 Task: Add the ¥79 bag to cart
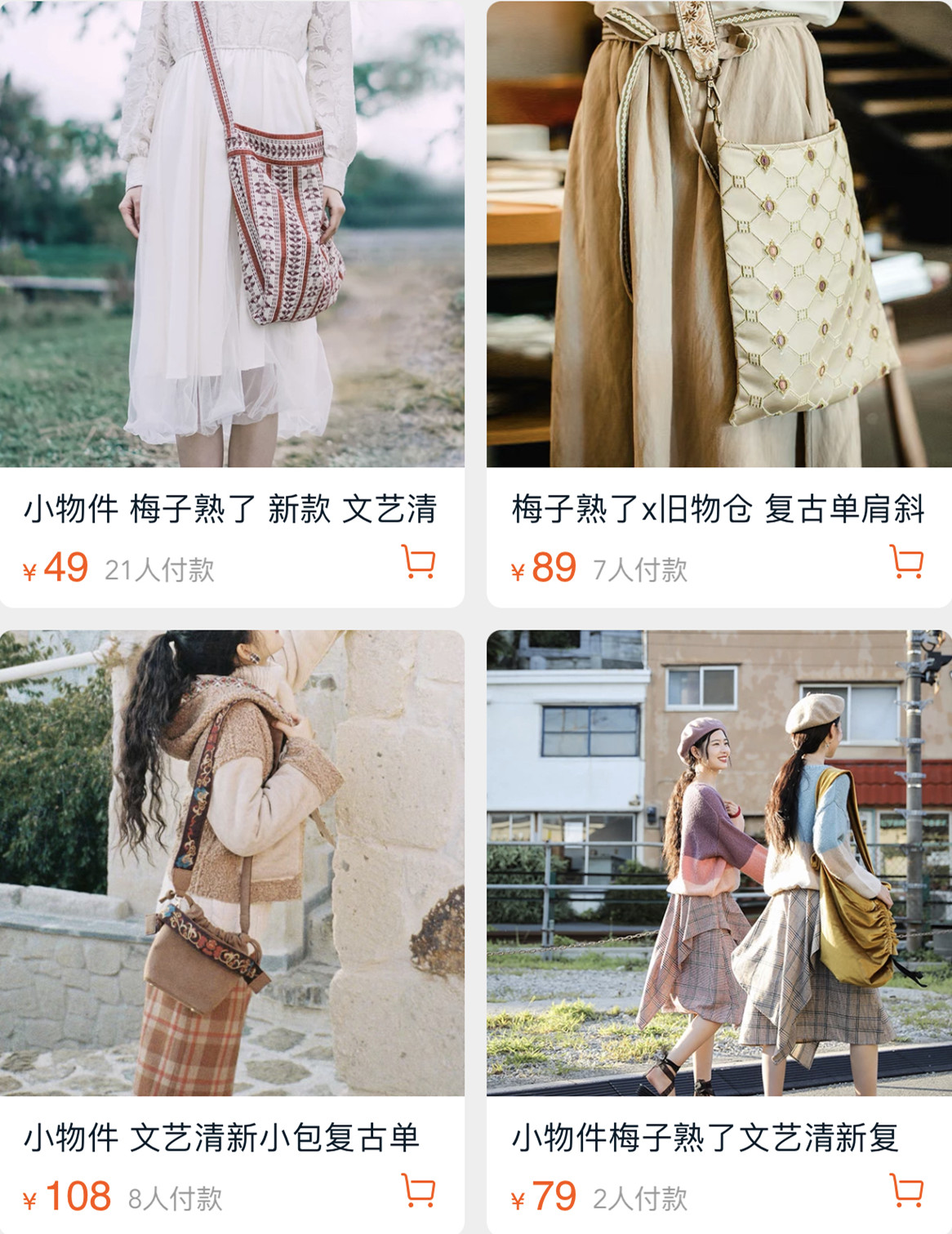[906, 1191]
